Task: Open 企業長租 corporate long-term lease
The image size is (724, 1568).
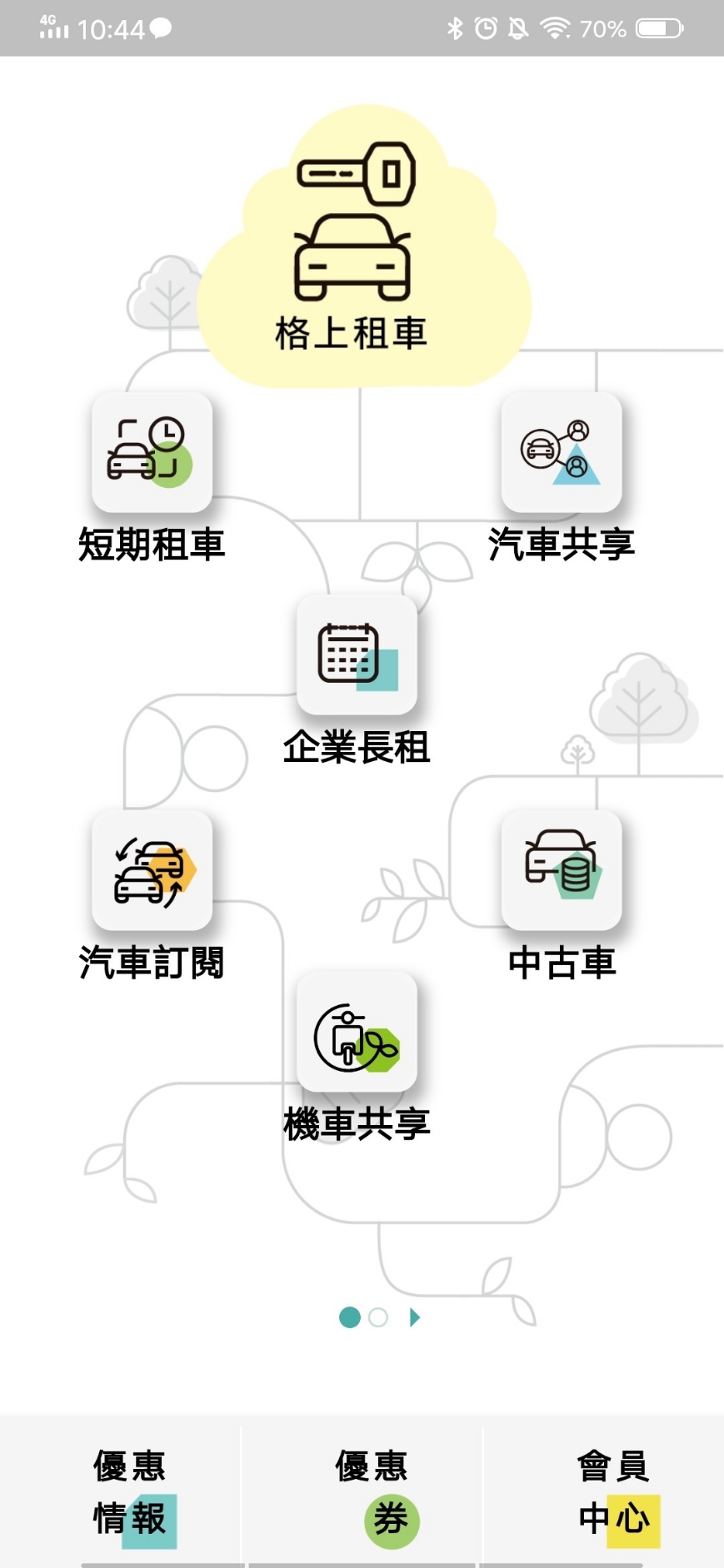Action: coord(357,655)
